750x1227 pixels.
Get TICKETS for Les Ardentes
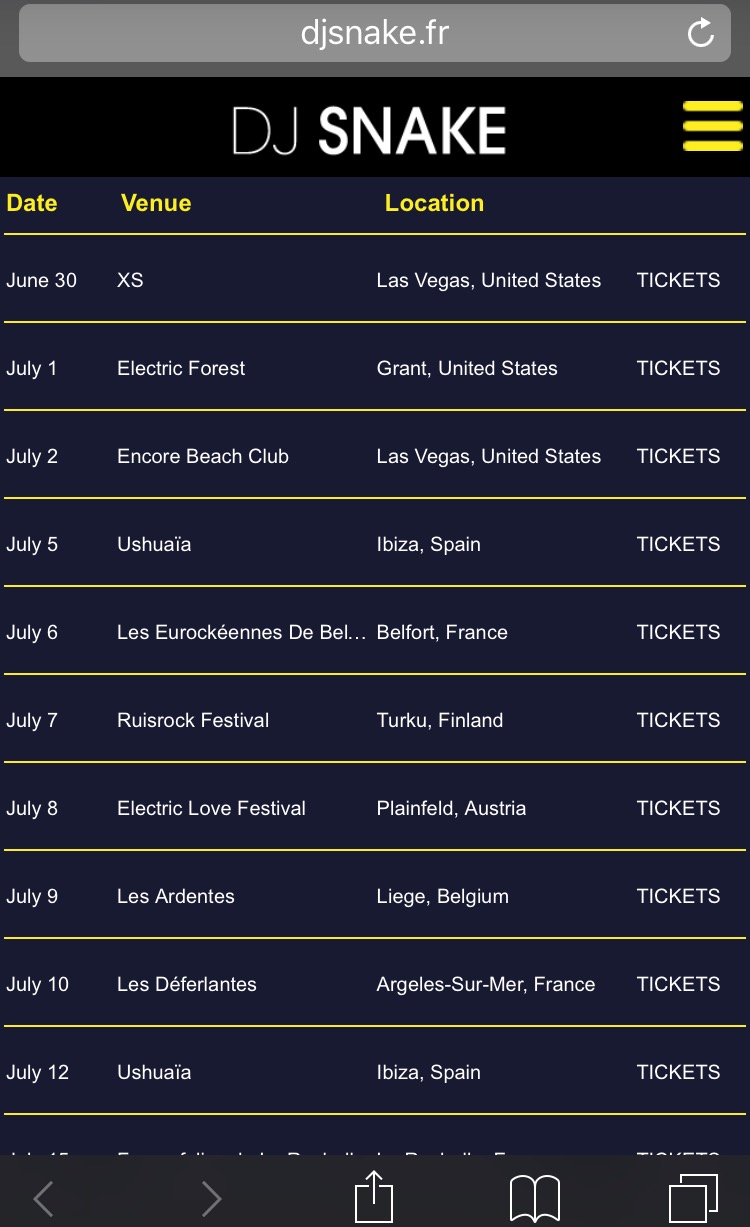678,896
